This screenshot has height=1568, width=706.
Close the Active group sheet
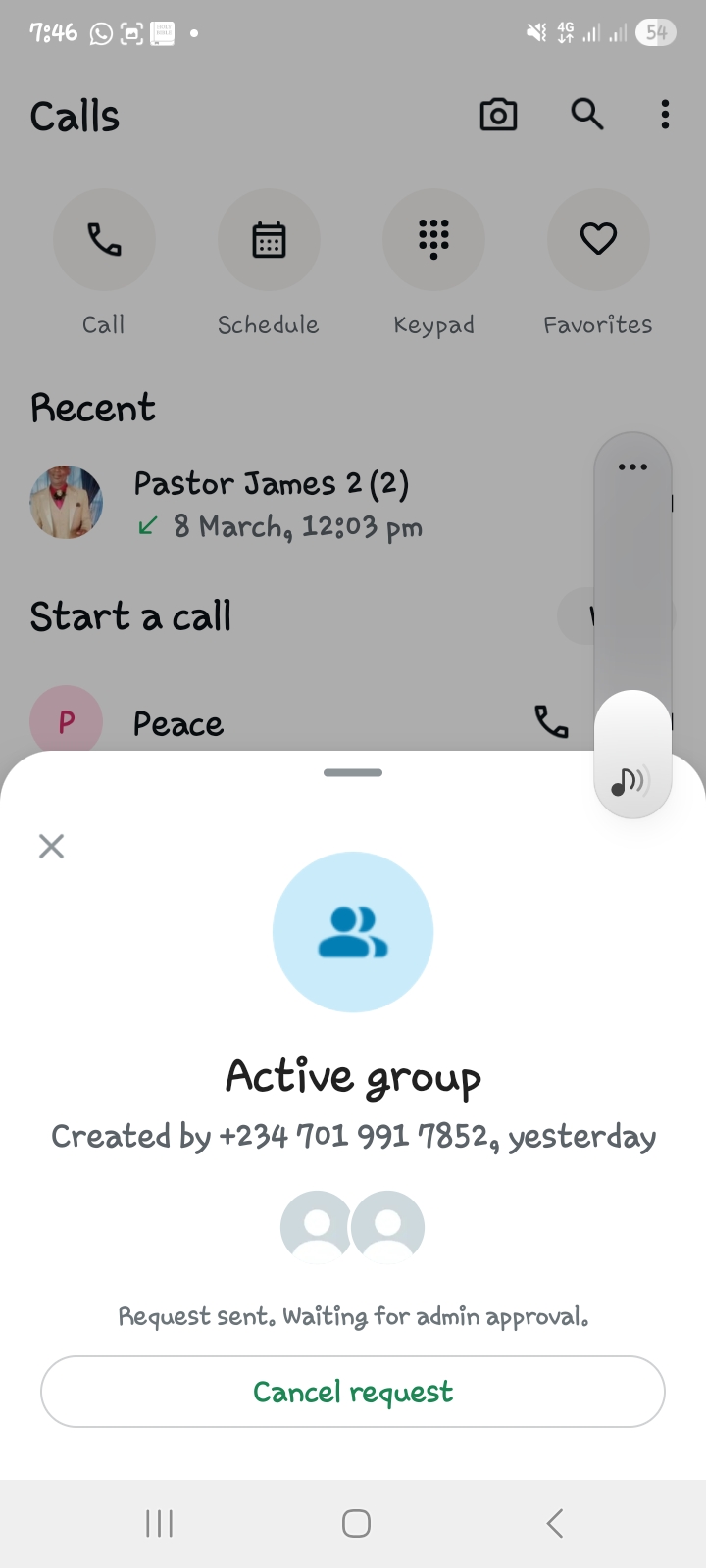(x=51, y=846)
